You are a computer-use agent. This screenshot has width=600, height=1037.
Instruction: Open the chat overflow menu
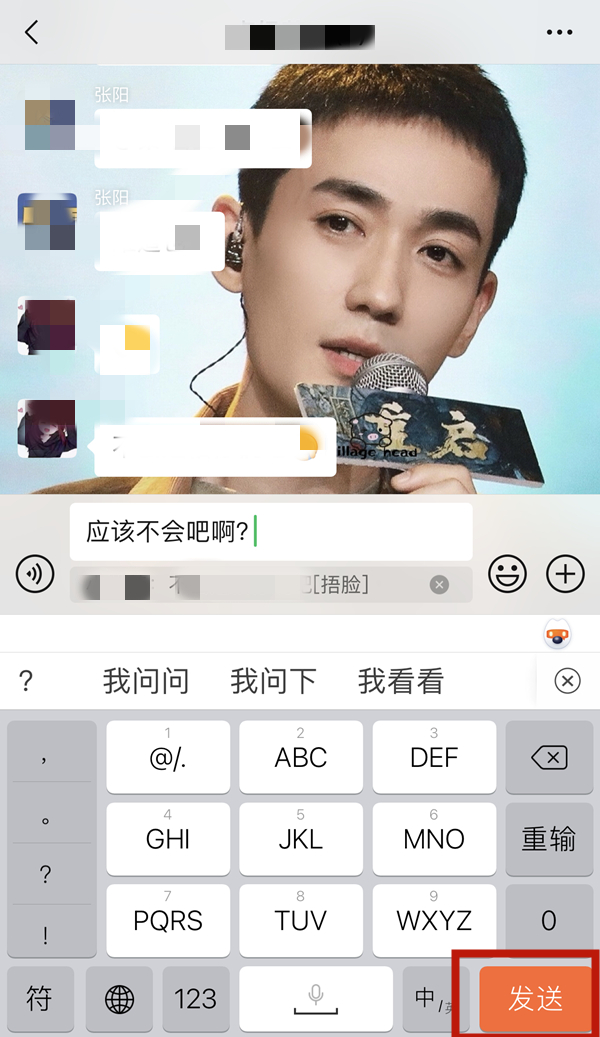(x=560, y=33)
